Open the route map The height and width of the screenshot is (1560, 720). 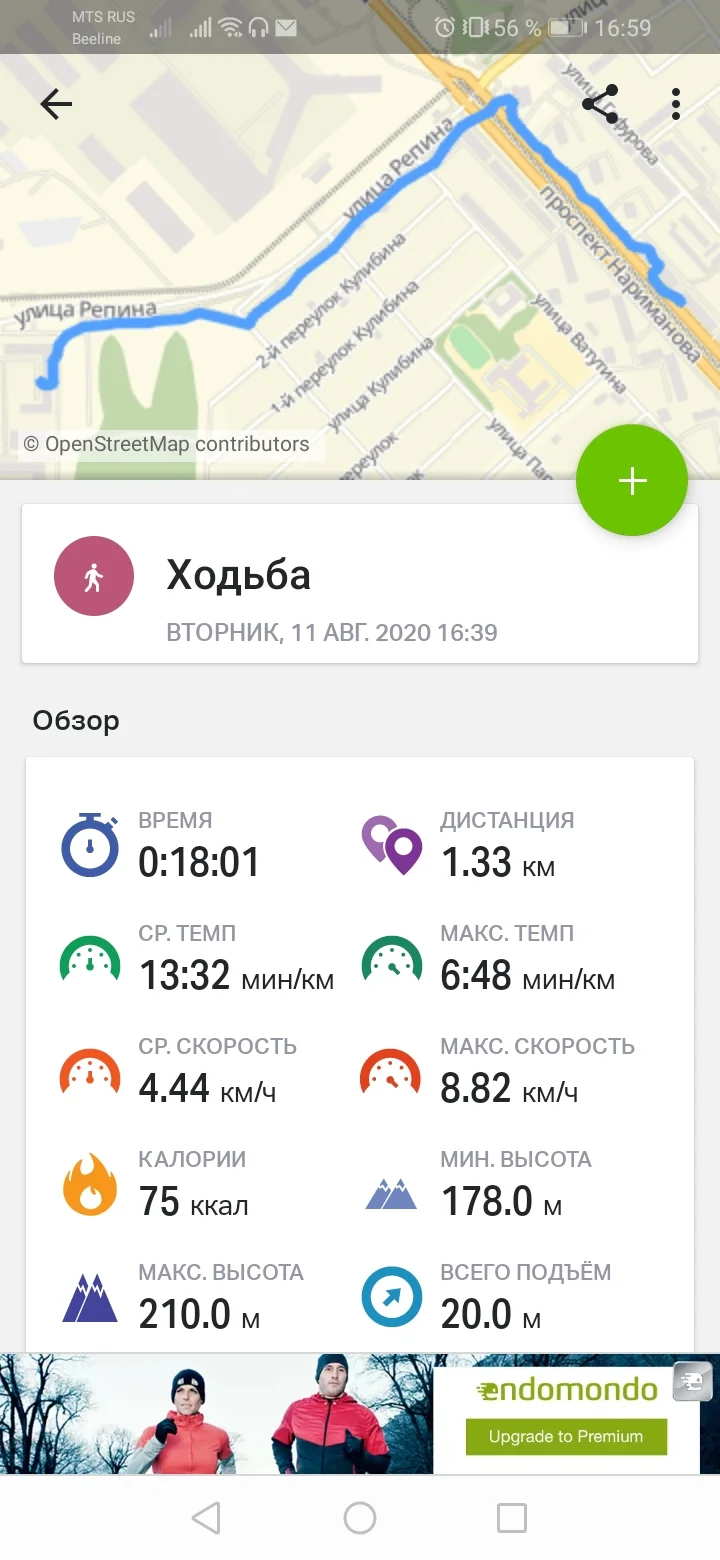pos(360,268)
